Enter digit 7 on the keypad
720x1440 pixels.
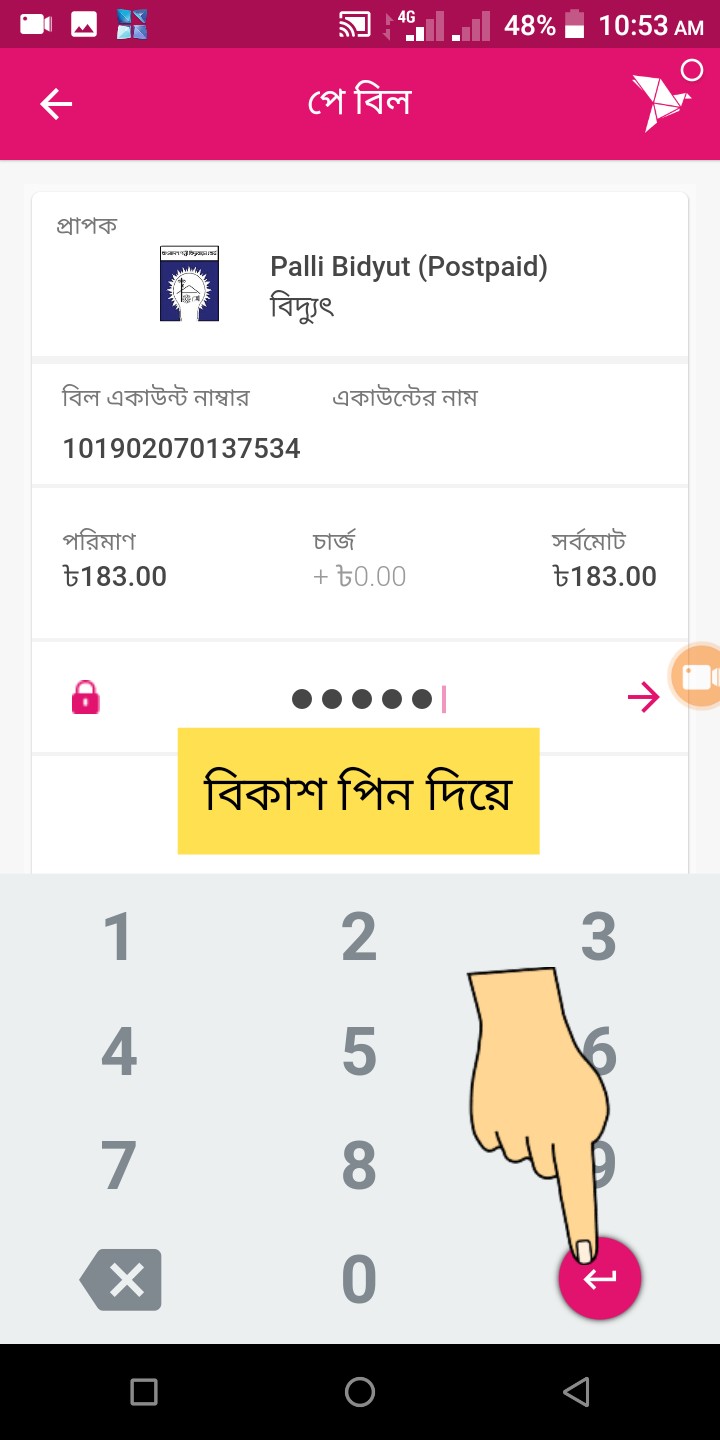click(x=118, y=1166)
